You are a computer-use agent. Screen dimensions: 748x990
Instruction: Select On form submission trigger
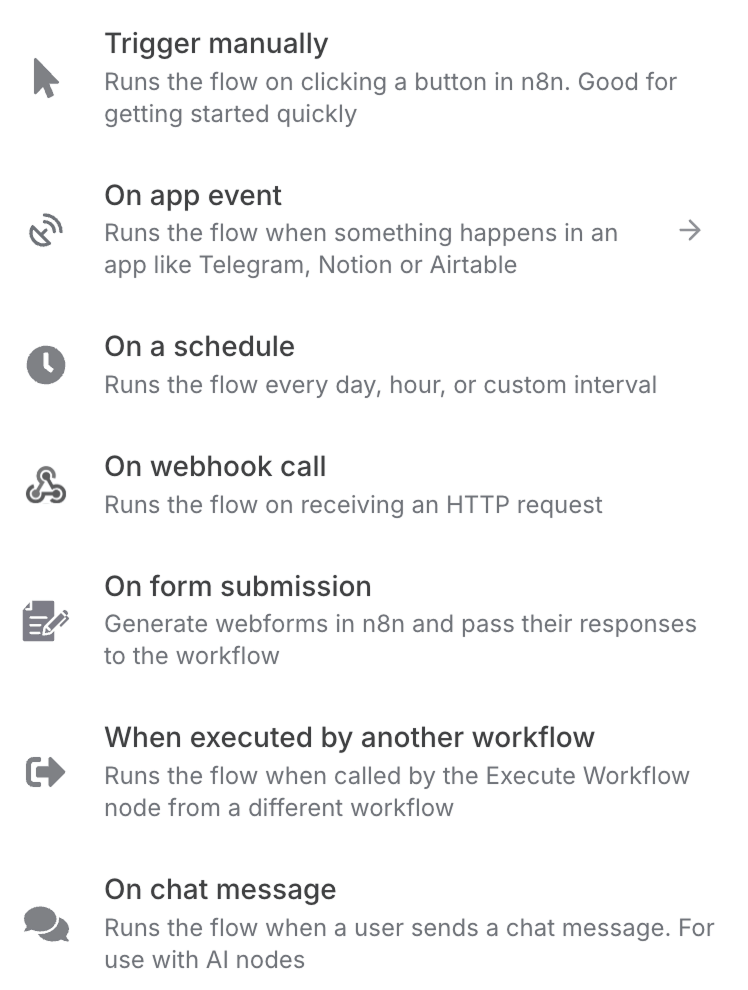237,587
